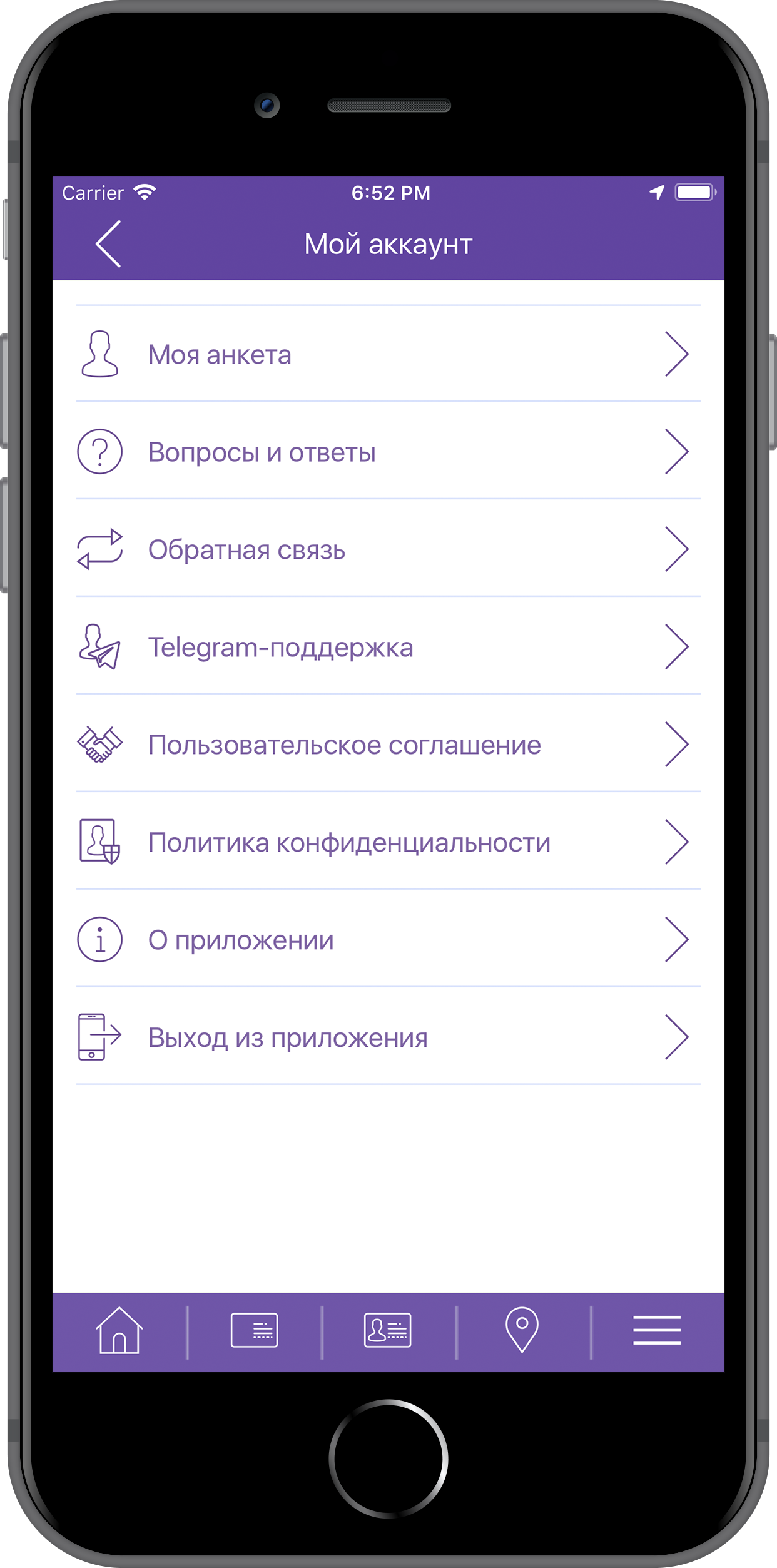Go back from Мой аккаунт screen
This screenshot has height=1568, width=777.
[108, 244]
